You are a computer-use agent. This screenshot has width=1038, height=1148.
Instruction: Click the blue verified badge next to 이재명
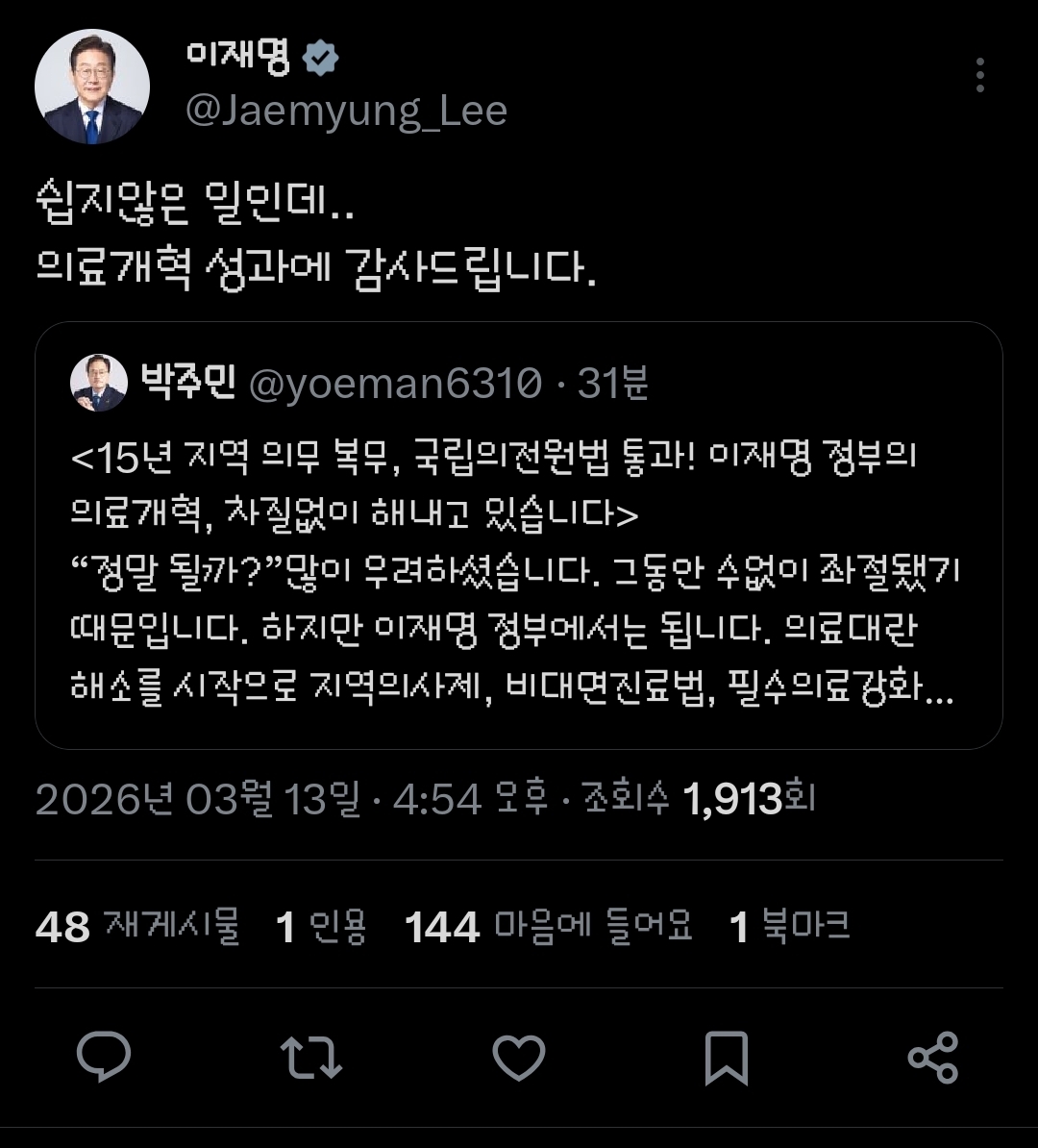(320, 58)
